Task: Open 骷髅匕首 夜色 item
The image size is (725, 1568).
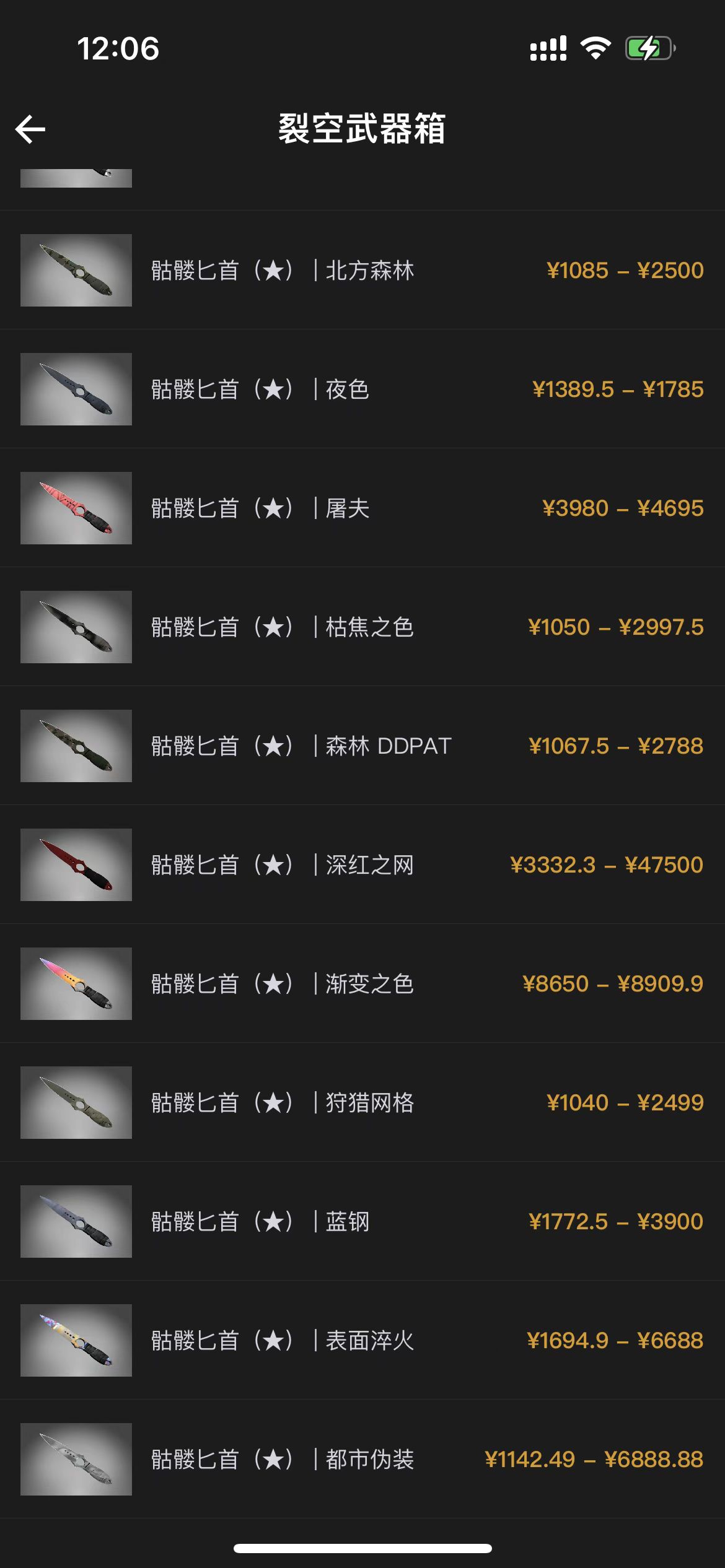Action: click(362, 390)
